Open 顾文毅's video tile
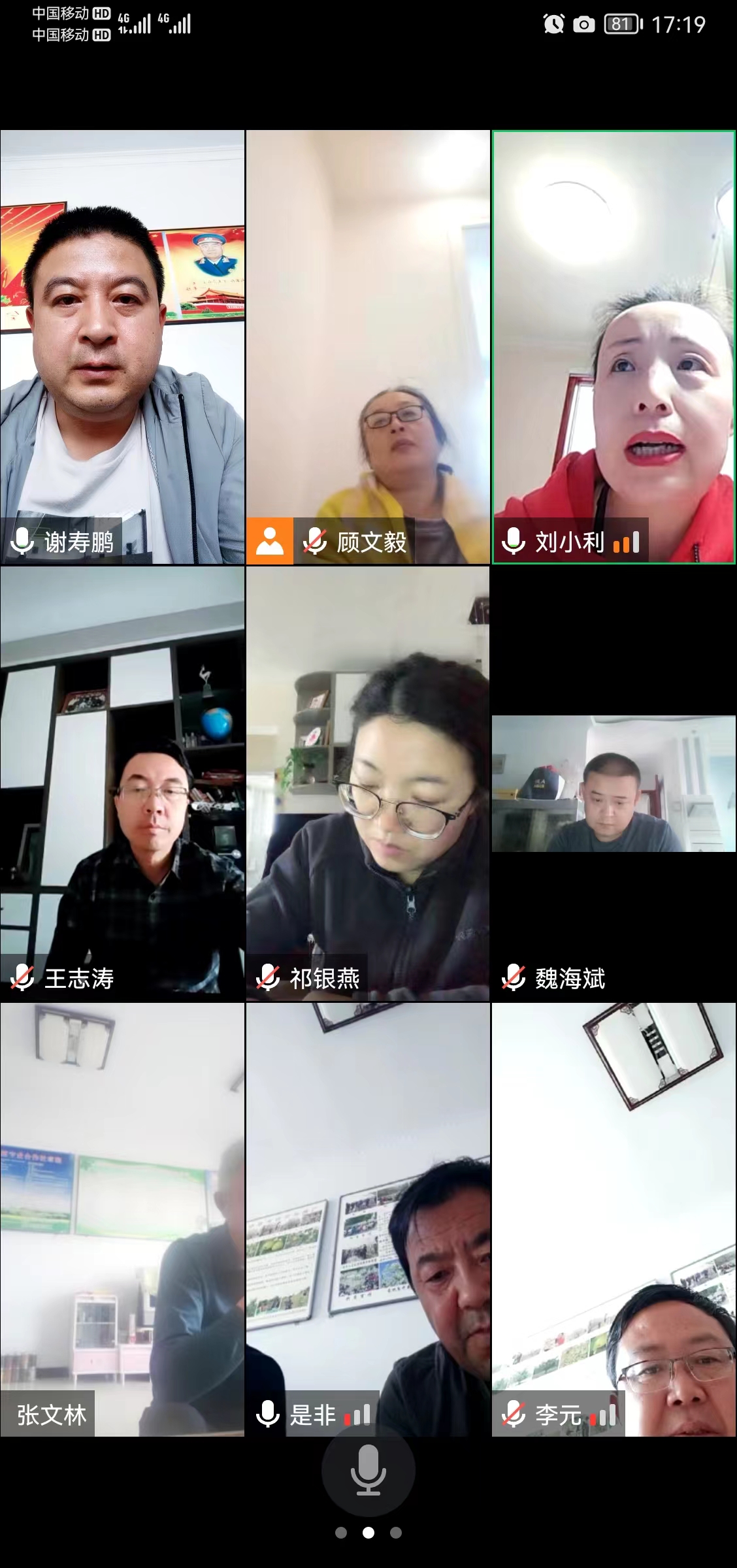 click(x=368, y=346)
